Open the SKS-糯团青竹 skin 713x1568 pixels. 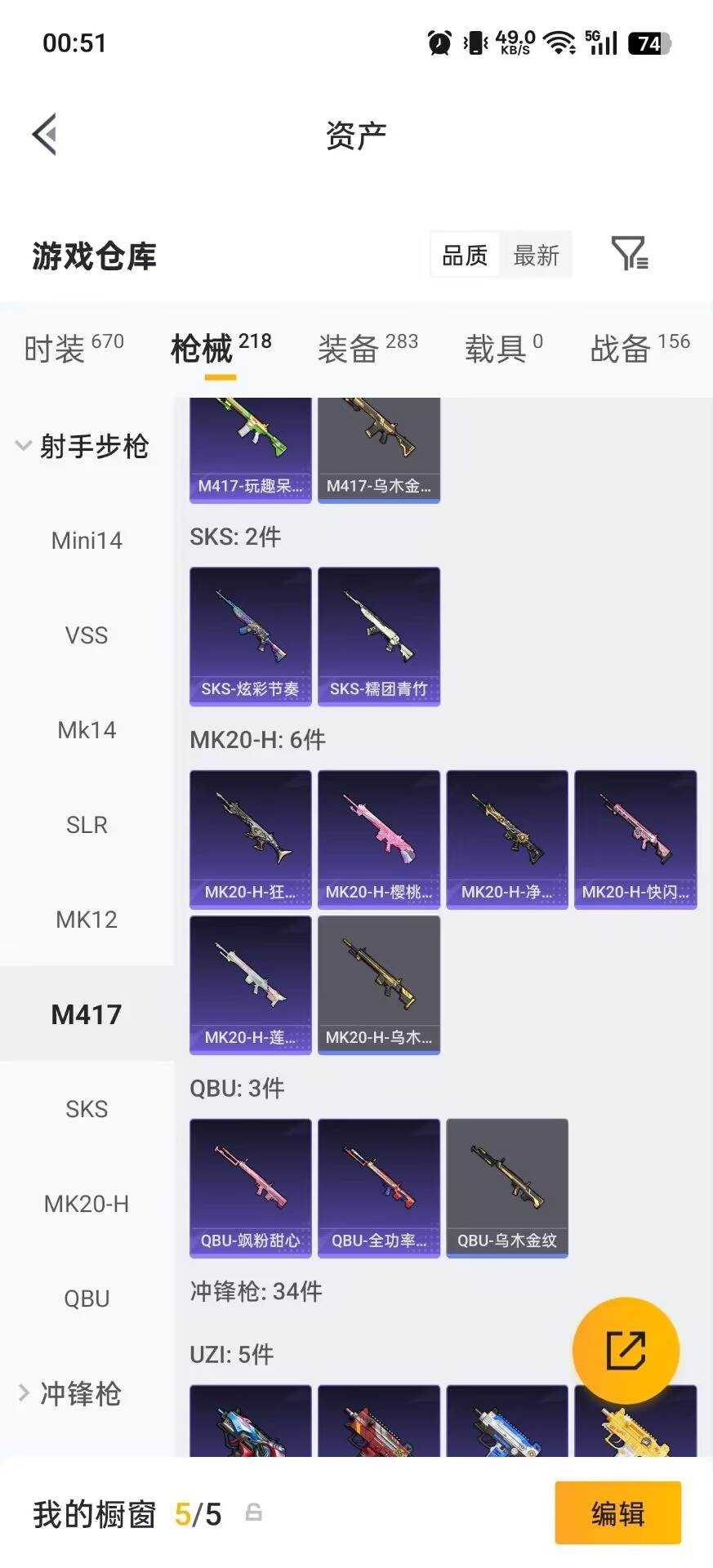[x=379, y=636]
